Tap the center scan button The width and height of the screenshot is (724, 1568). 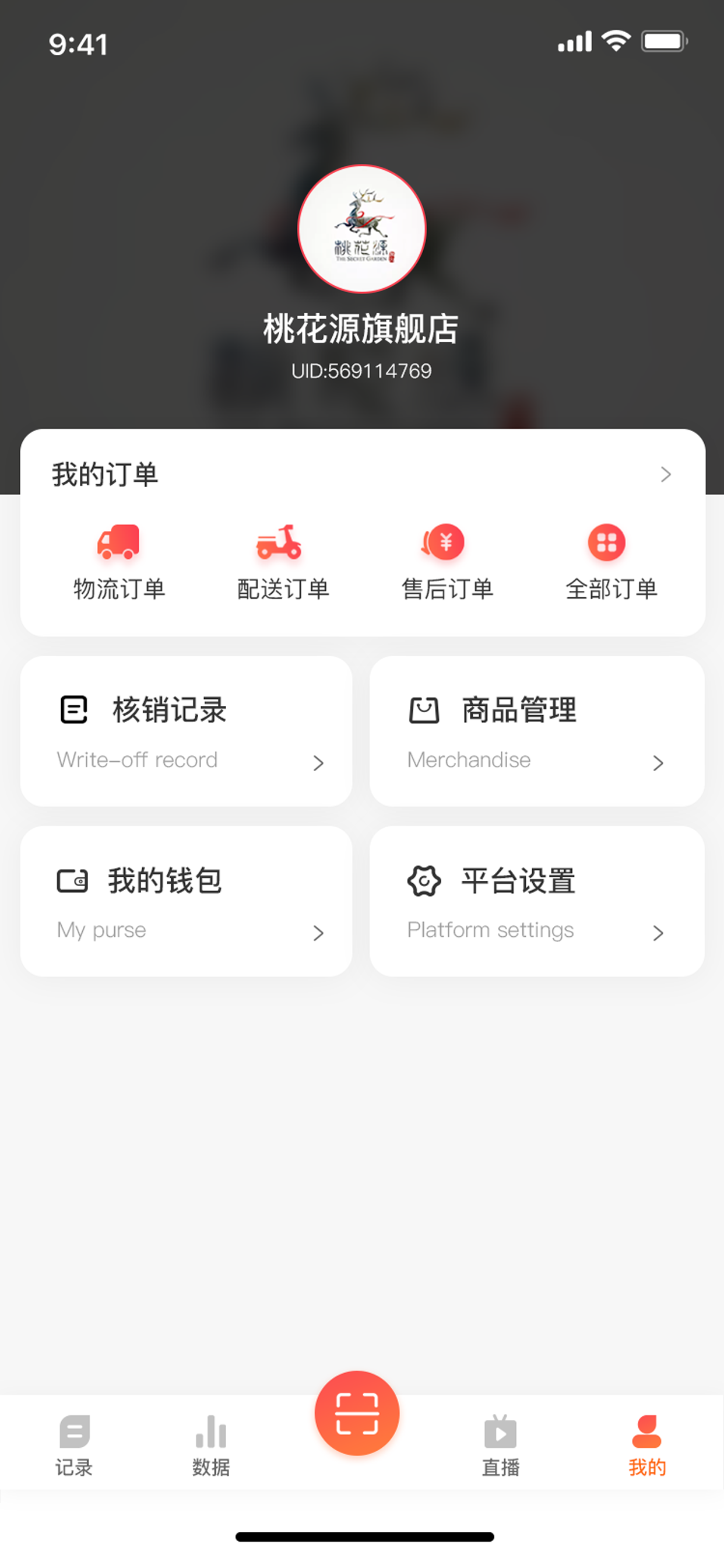point(357,1413)
